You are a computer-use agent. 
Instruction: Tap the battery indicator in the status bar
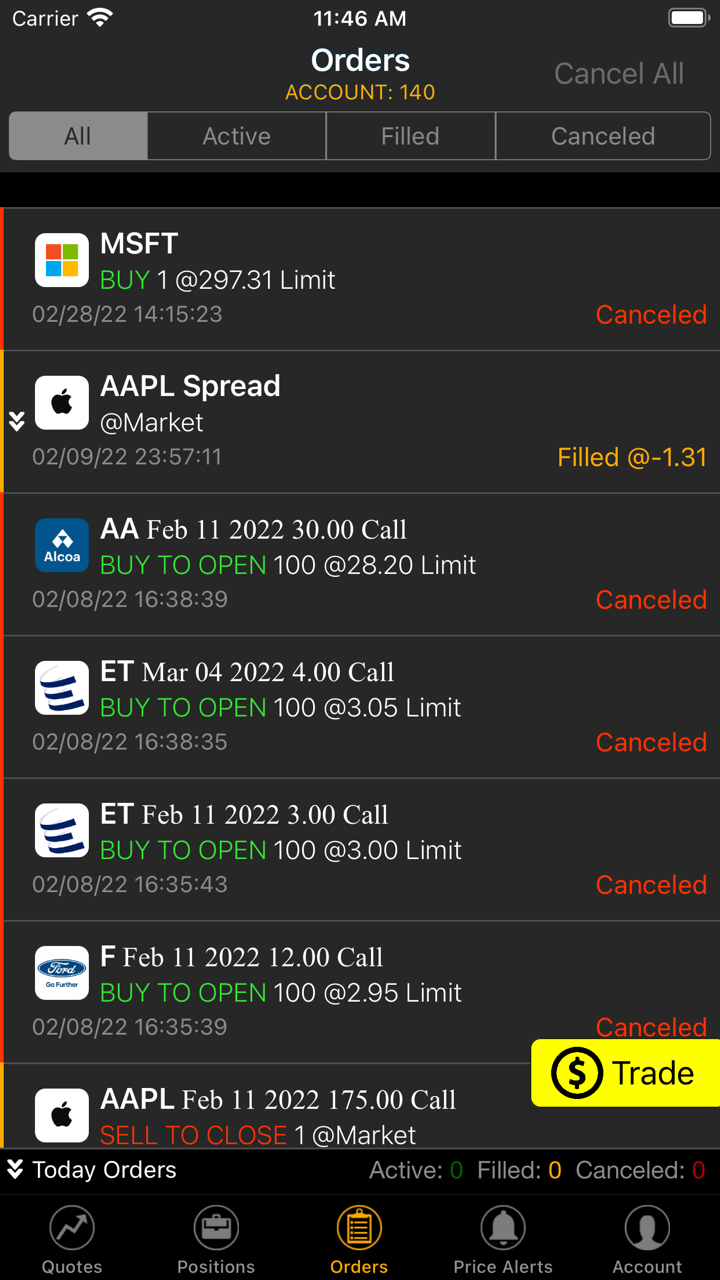687,16
